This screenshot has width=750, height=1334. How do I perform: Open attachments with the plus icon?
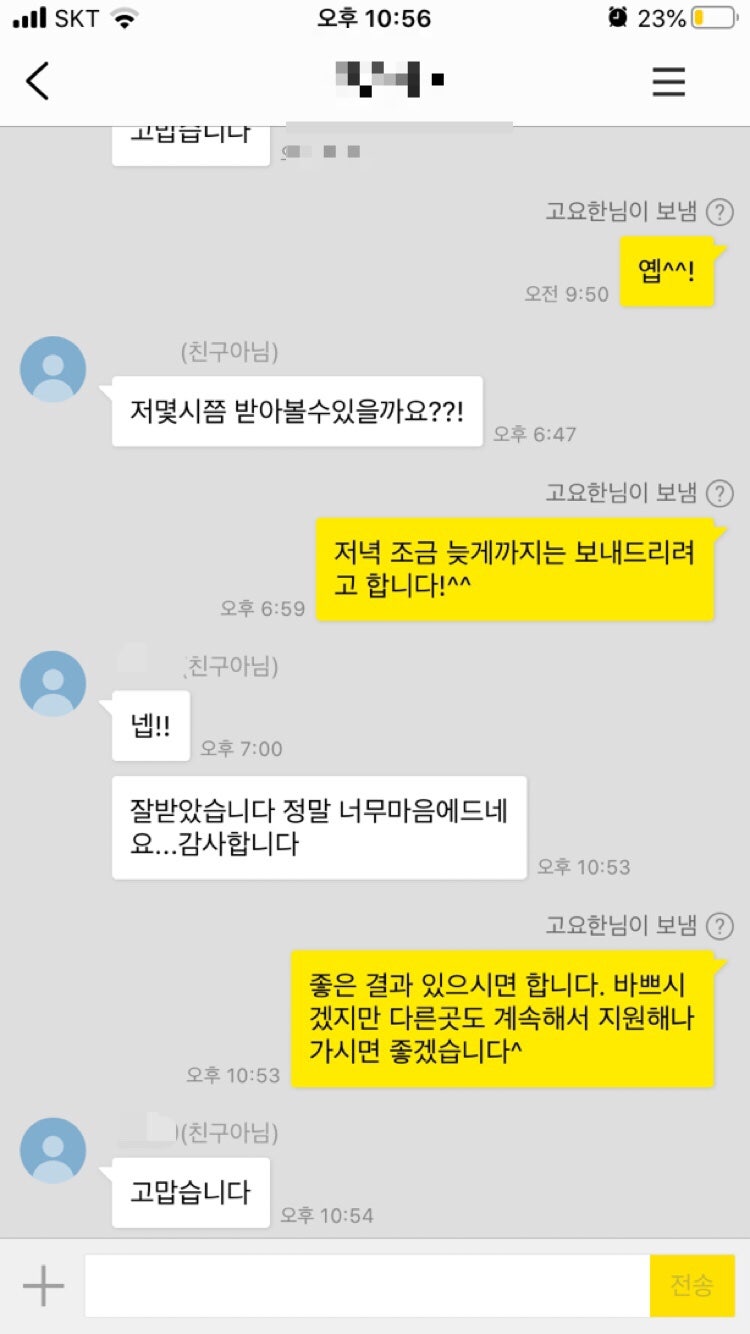click(43, 1286)
